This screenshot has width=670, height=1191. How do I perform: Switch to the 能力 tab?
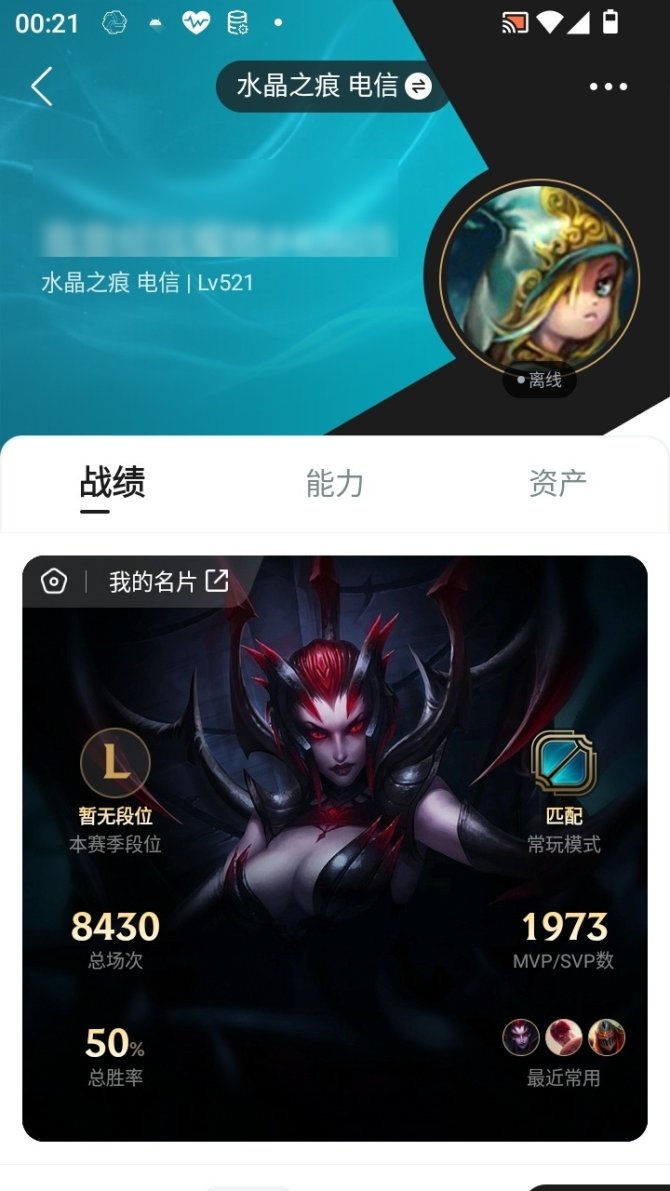click(x=334, y=483)
